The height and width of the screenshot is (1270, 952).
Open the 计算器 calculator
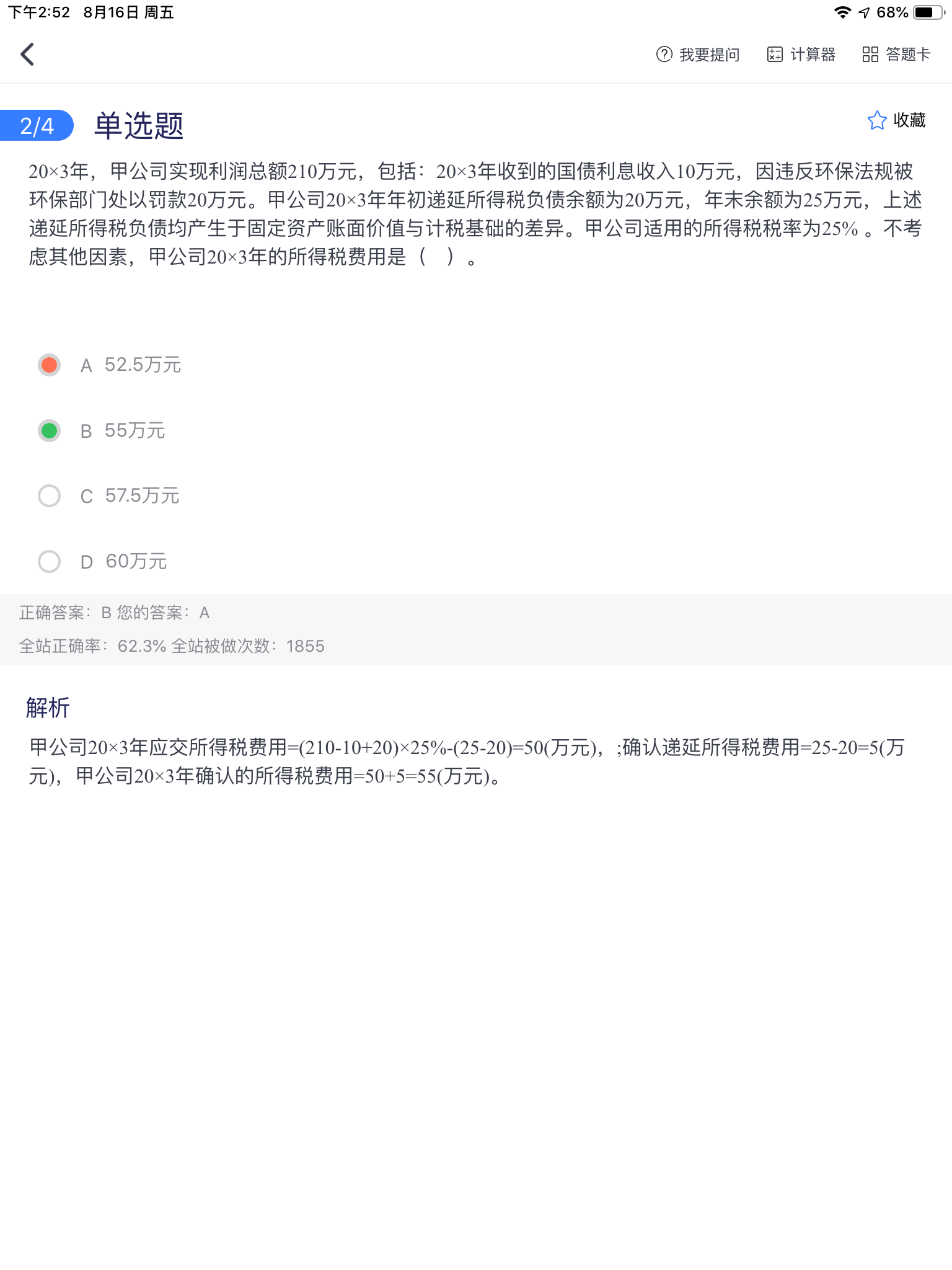(801, 55)
